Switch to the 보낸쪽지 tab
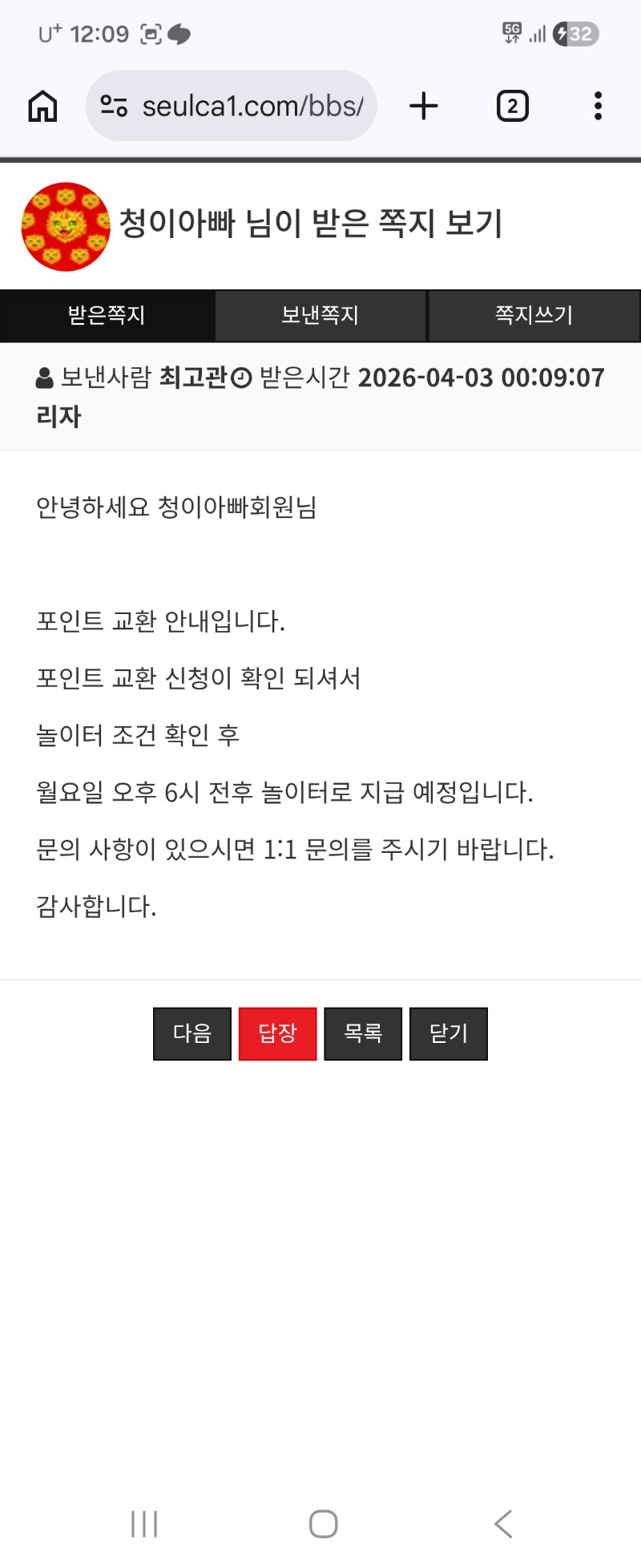The image size is (641, 1568). point(320,315)
